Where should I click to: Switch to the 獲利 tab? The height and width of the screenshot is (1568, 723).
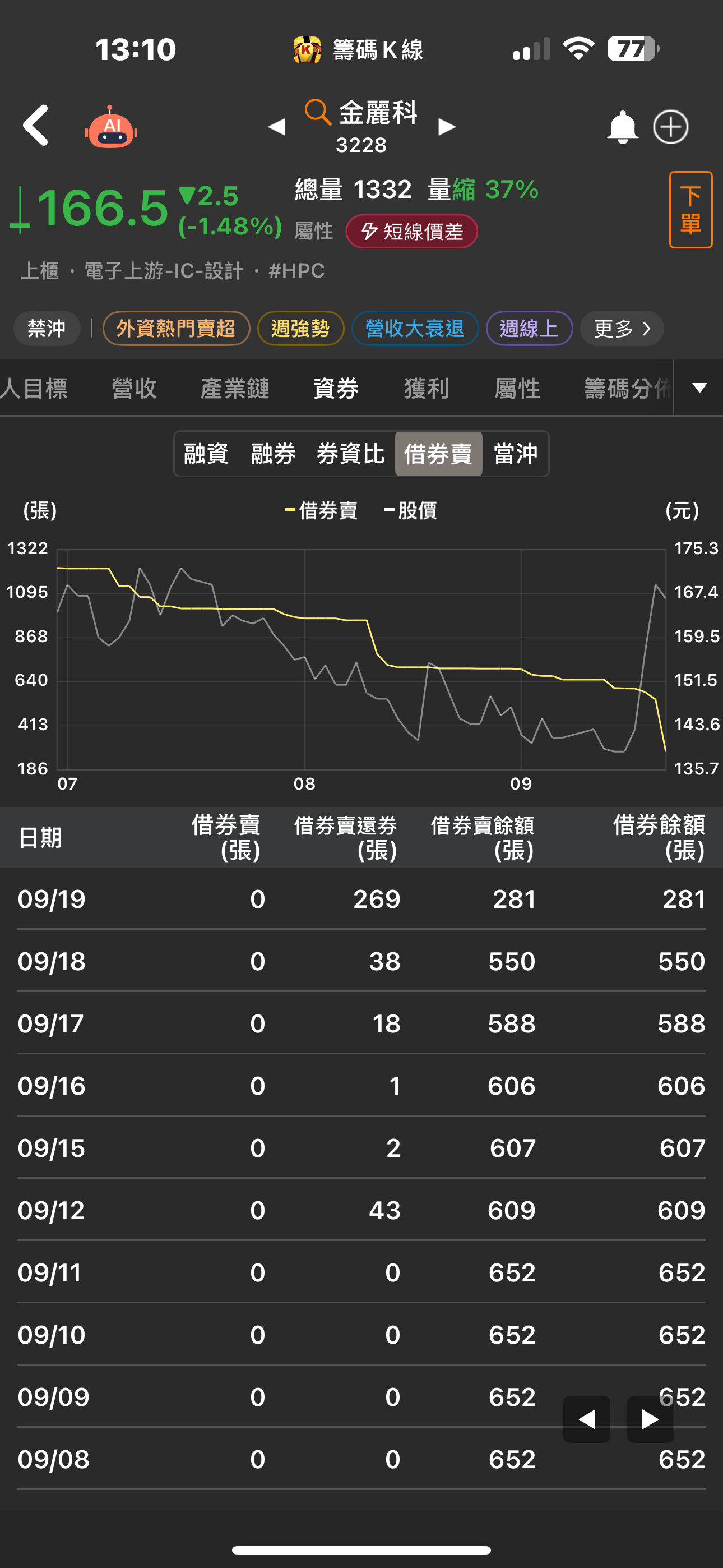427,388
